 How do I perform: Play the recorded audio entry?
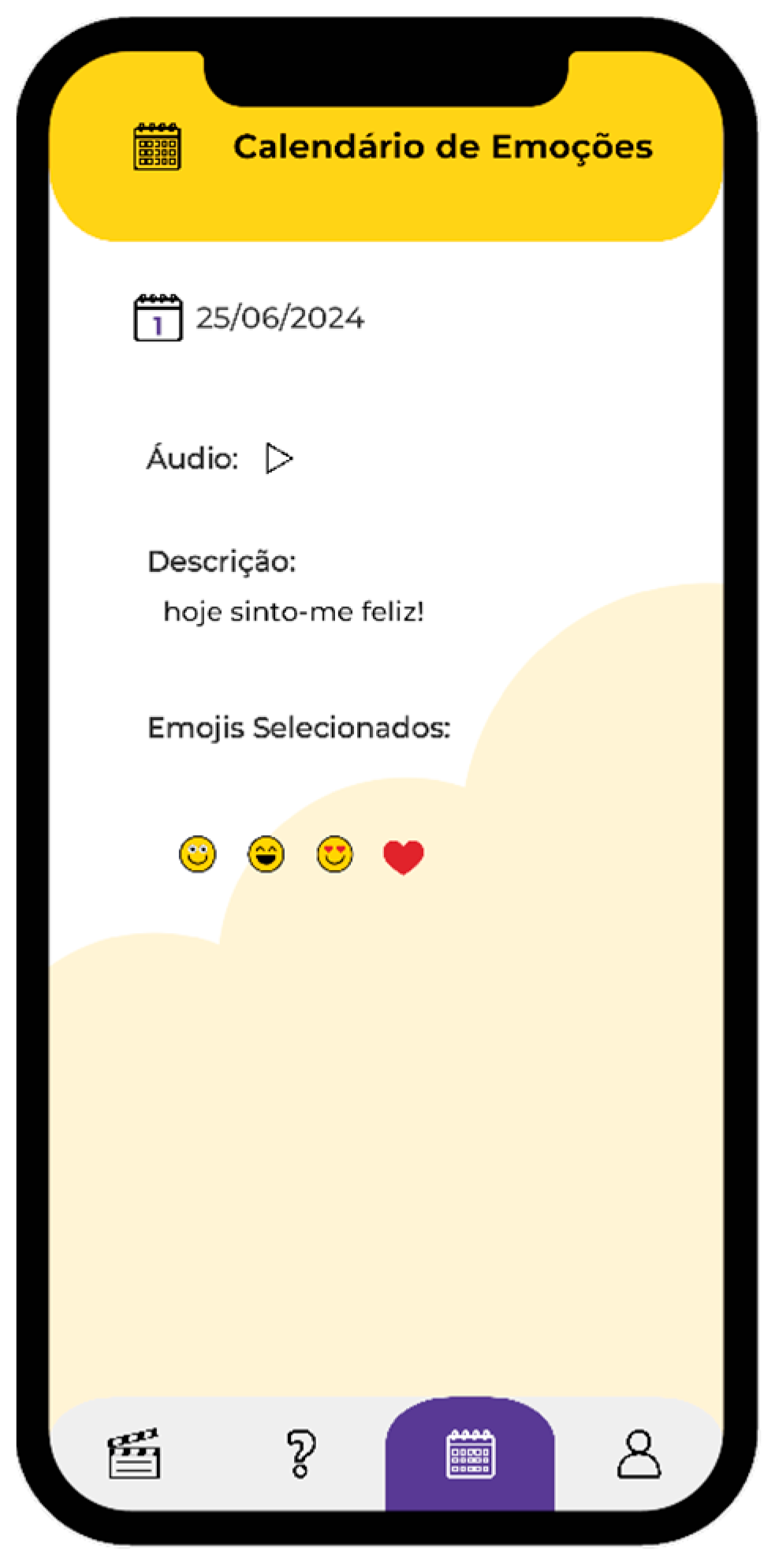(278, 458)
